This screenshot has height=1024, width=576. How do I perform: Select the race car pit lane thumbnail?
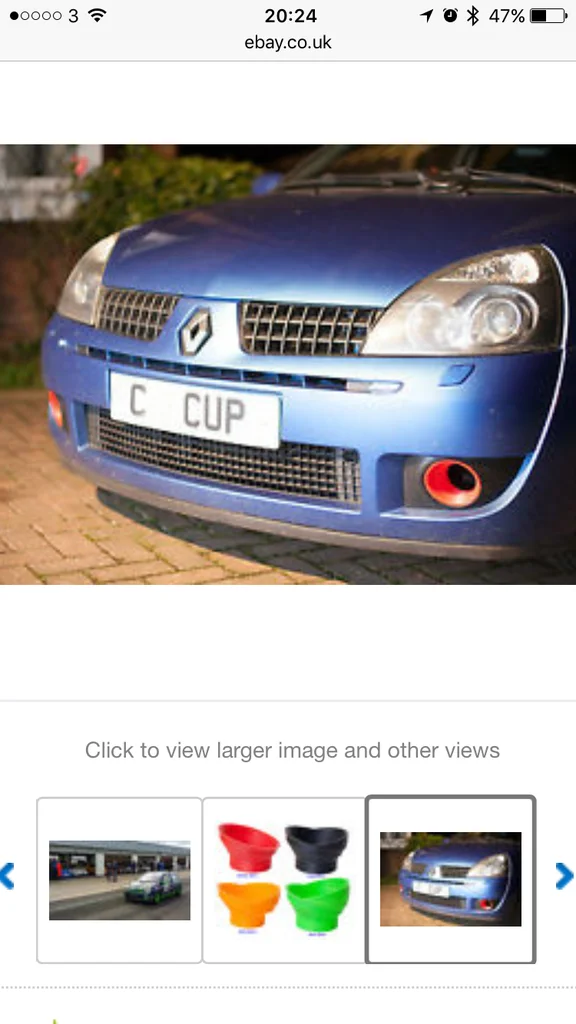[120, 880]
